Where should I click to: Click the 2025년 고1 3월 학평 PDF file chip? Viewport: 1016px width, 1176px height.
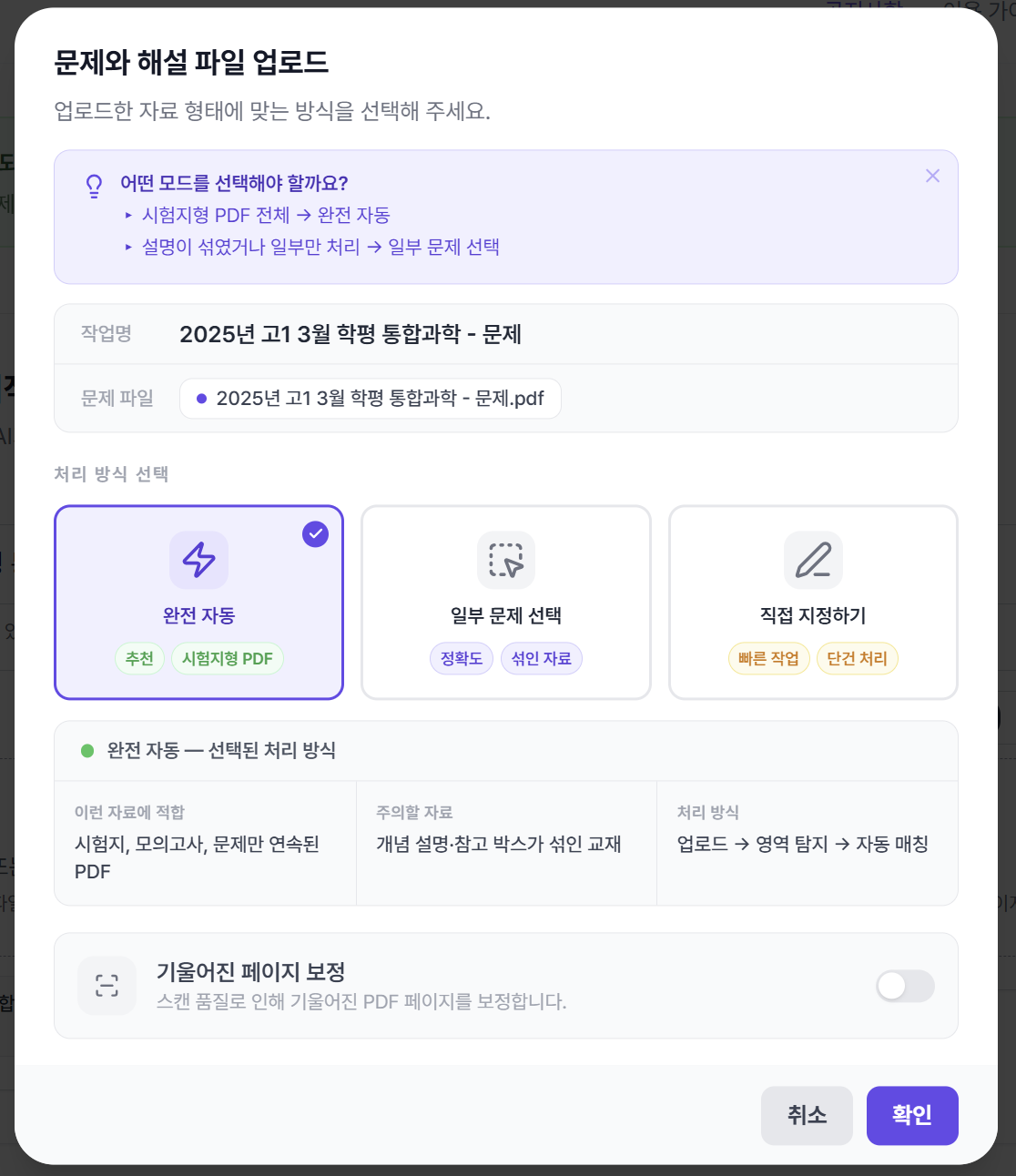click(370, 399)
